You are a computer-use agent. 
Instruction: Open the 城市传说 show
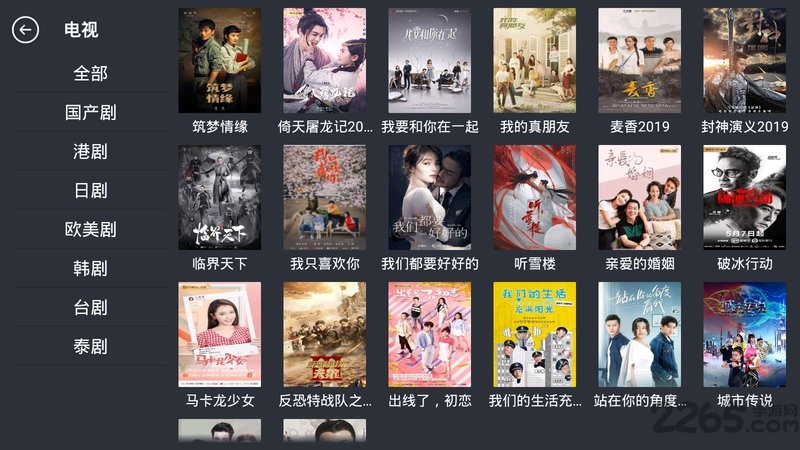(x=745, y=334)
